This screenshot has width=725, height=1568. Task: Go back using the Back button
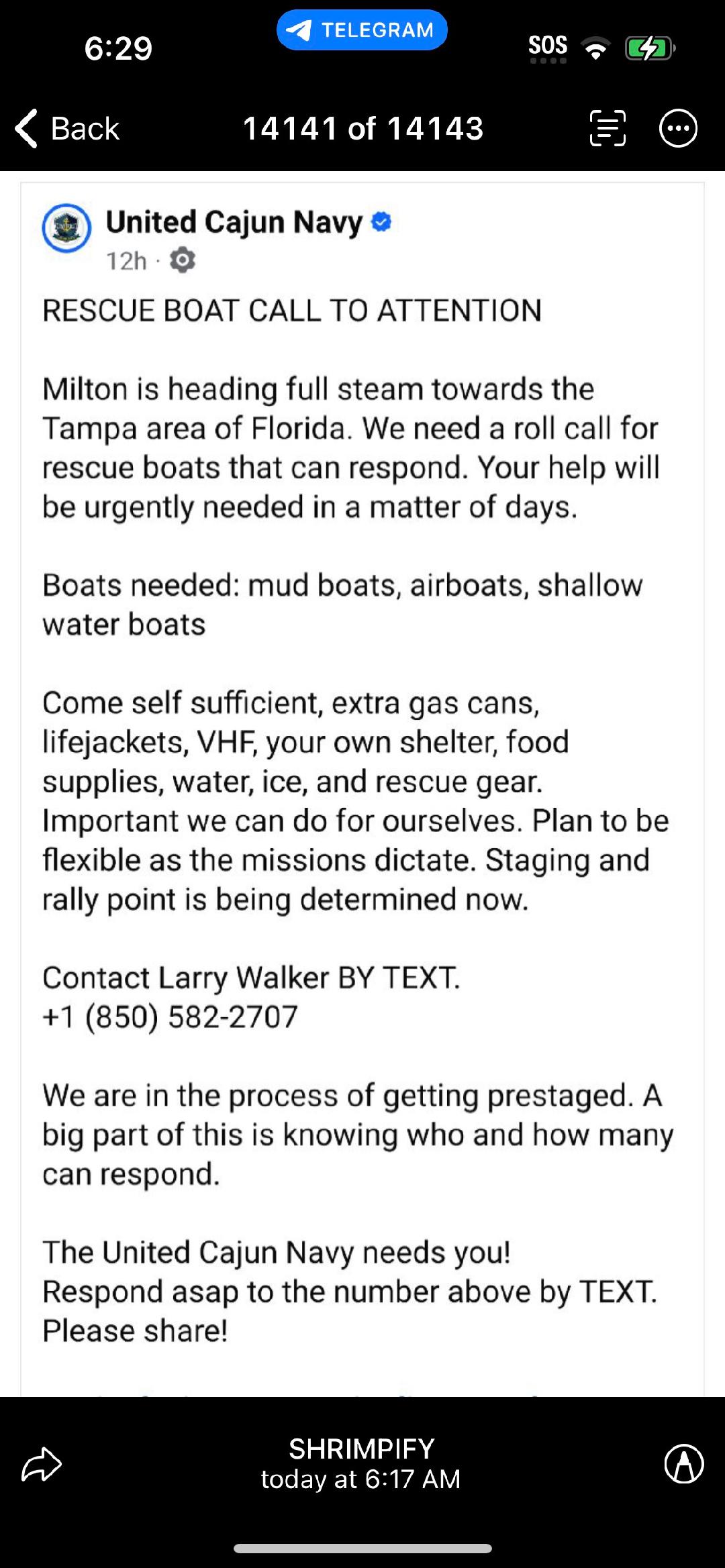(67, 128)
